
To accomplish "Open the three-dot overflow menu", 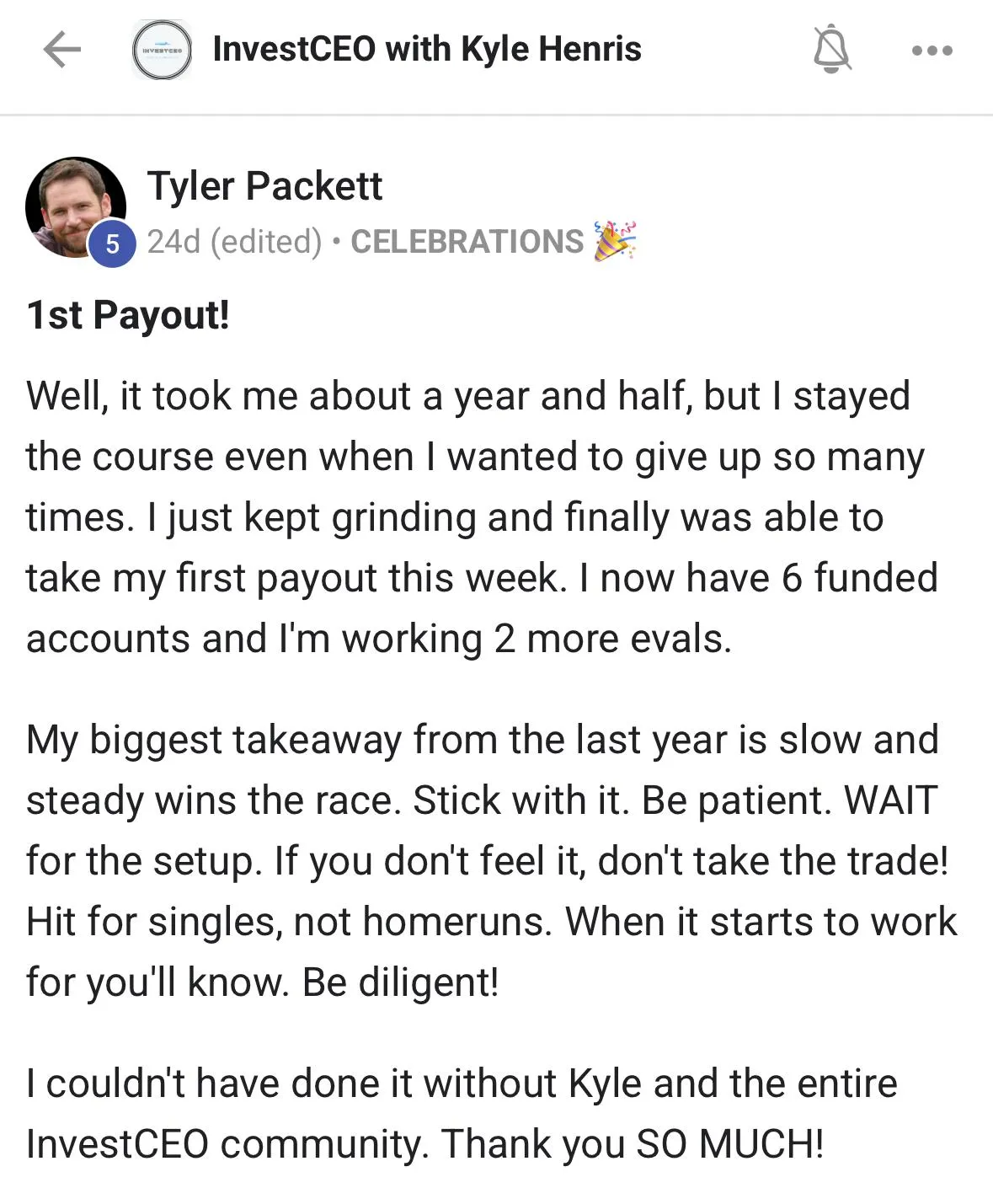I will point(932,51).
